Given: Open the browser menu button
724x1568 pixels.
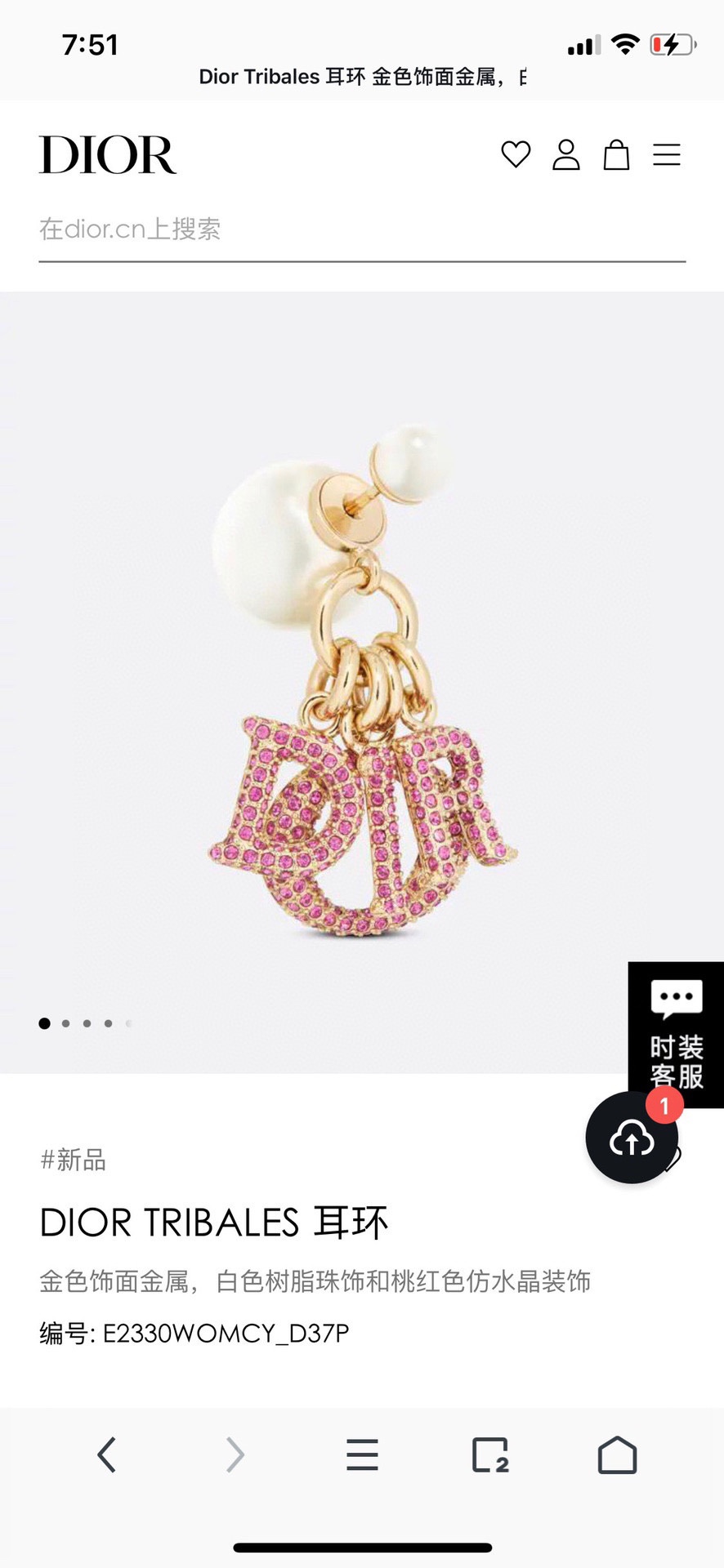Looking at the screenshot, I should click(x=362, y=1454).
